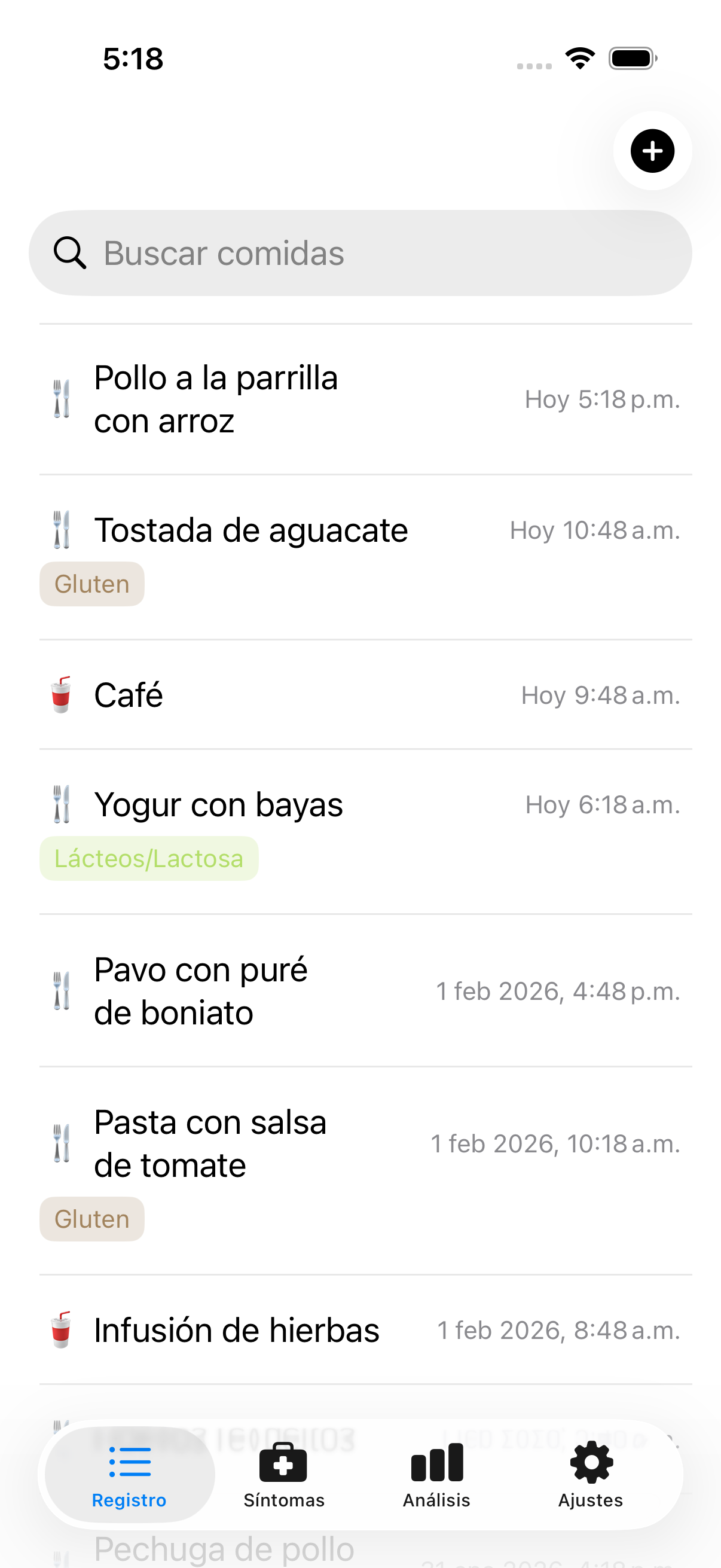Tap the meal icon beside Yogur con bayas

click(x=62, y=804)
